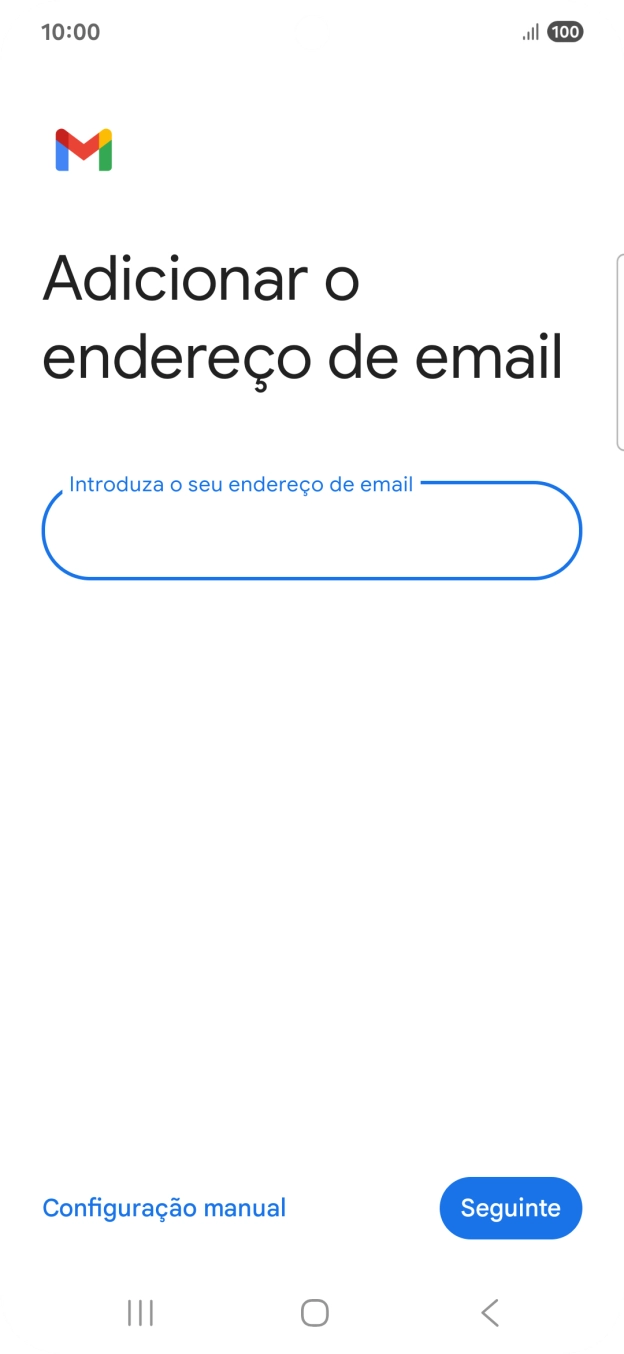Focus the email address input field

pyautogui.click(x=311, y=531)
